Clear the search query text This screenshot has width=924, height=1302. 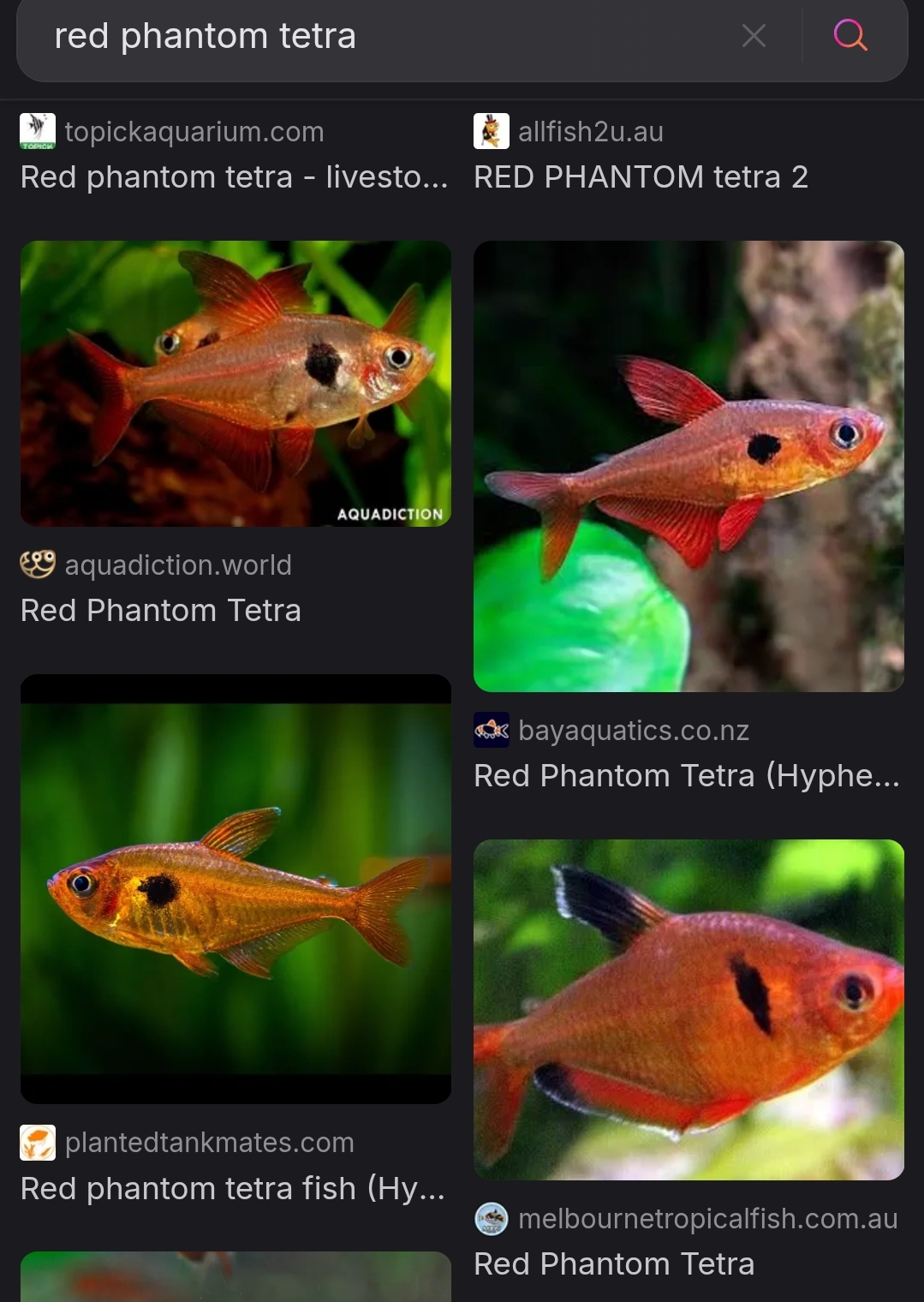click(754, 36)
